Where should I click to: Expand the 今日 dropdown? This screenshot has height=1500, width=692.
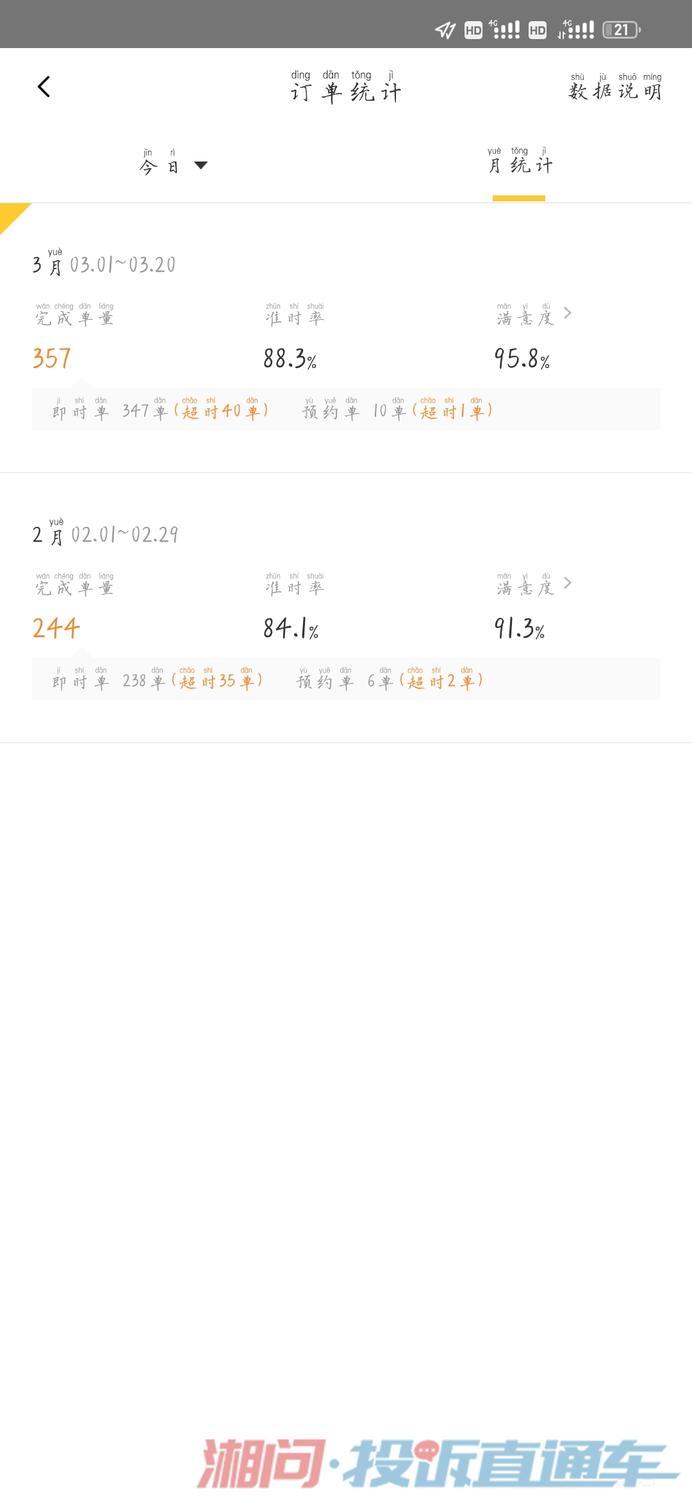point(174,165)
